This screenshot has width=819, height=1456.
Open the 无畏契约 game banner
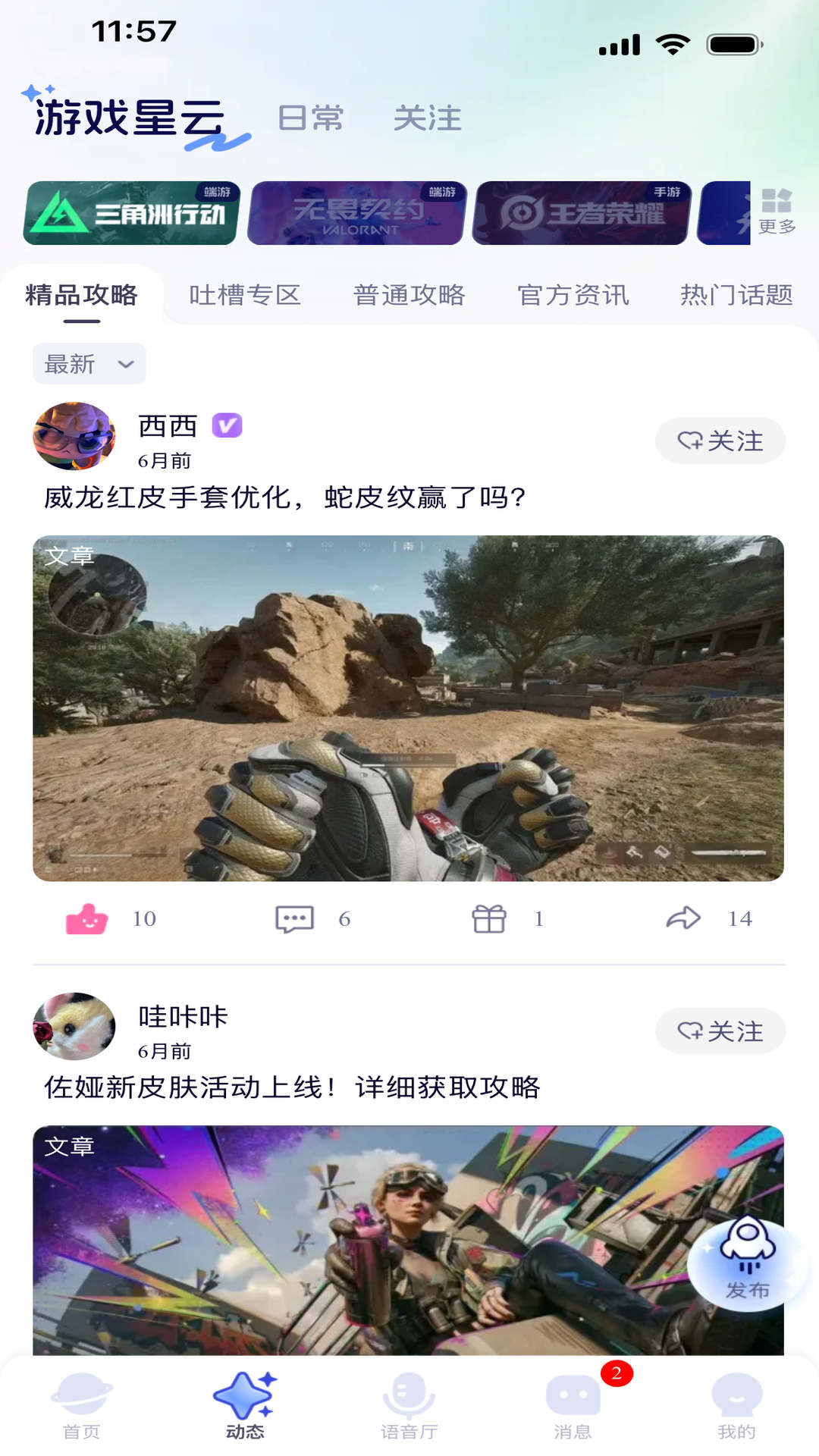[356, 213]
